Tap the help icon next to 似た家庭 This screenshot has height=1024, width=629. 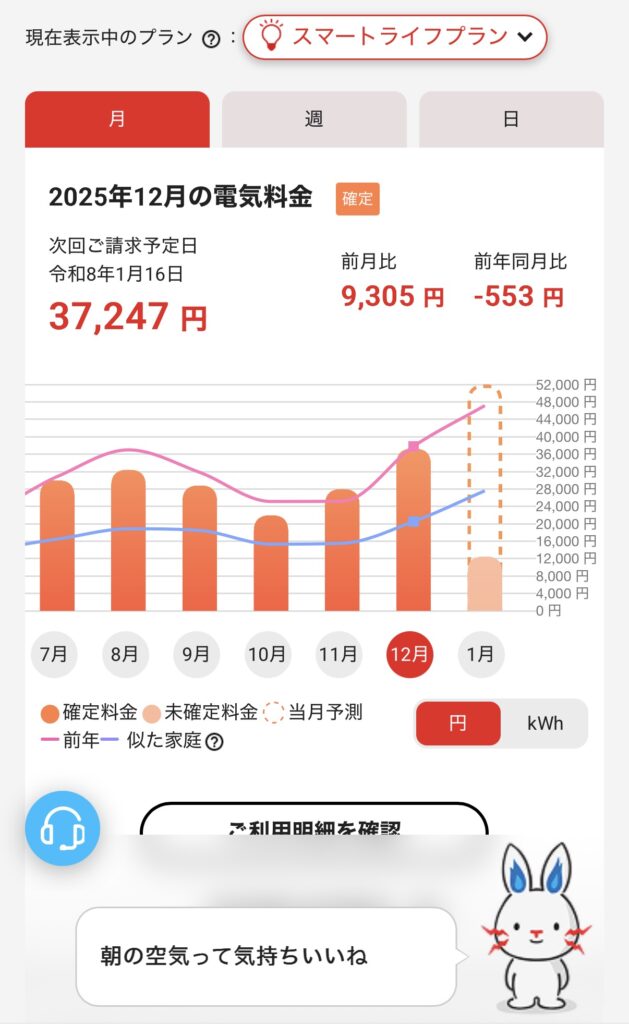click(213, 742)
